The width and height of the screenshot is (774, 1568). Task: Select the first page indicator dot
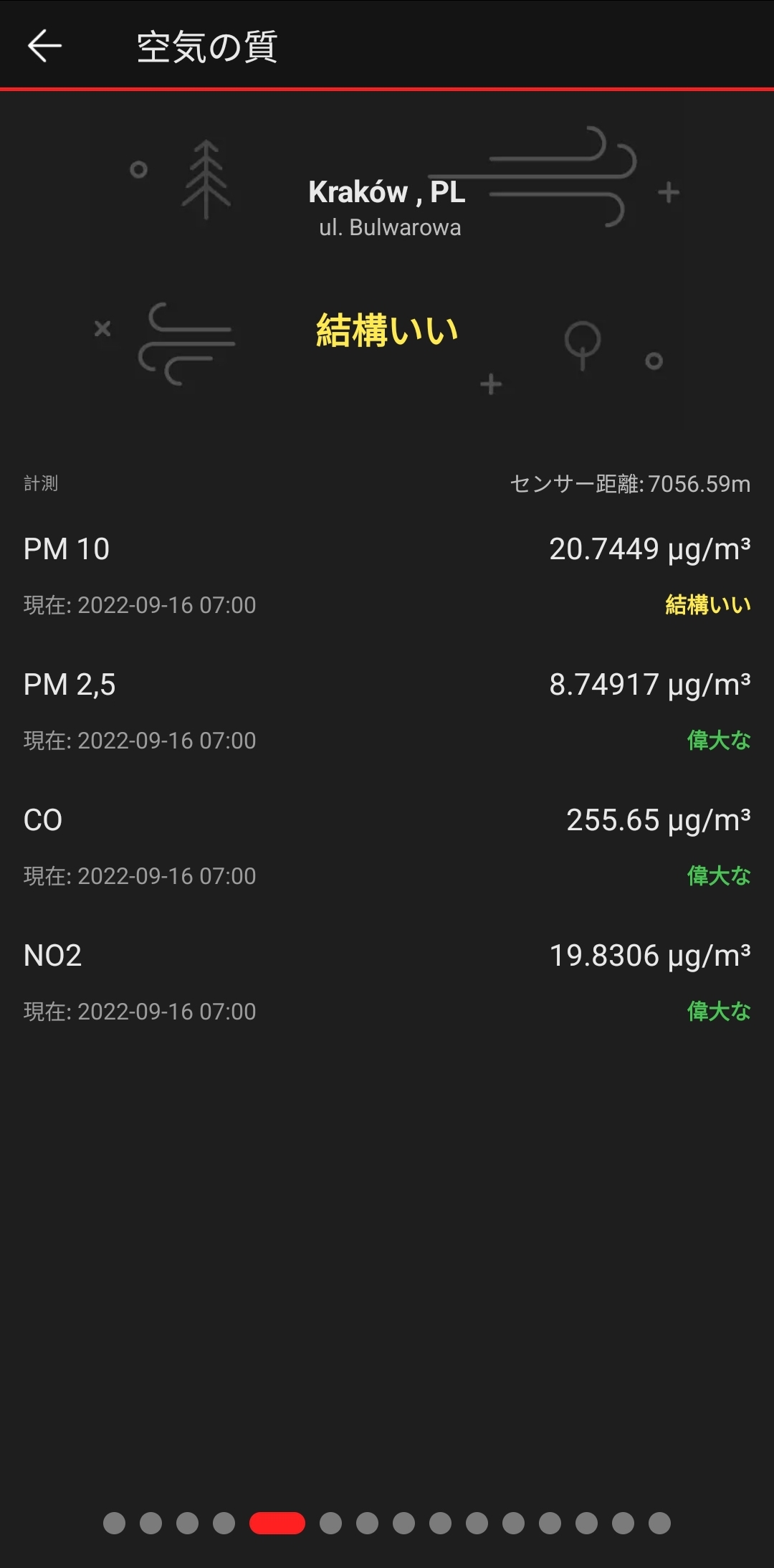tap(114, 1523)
